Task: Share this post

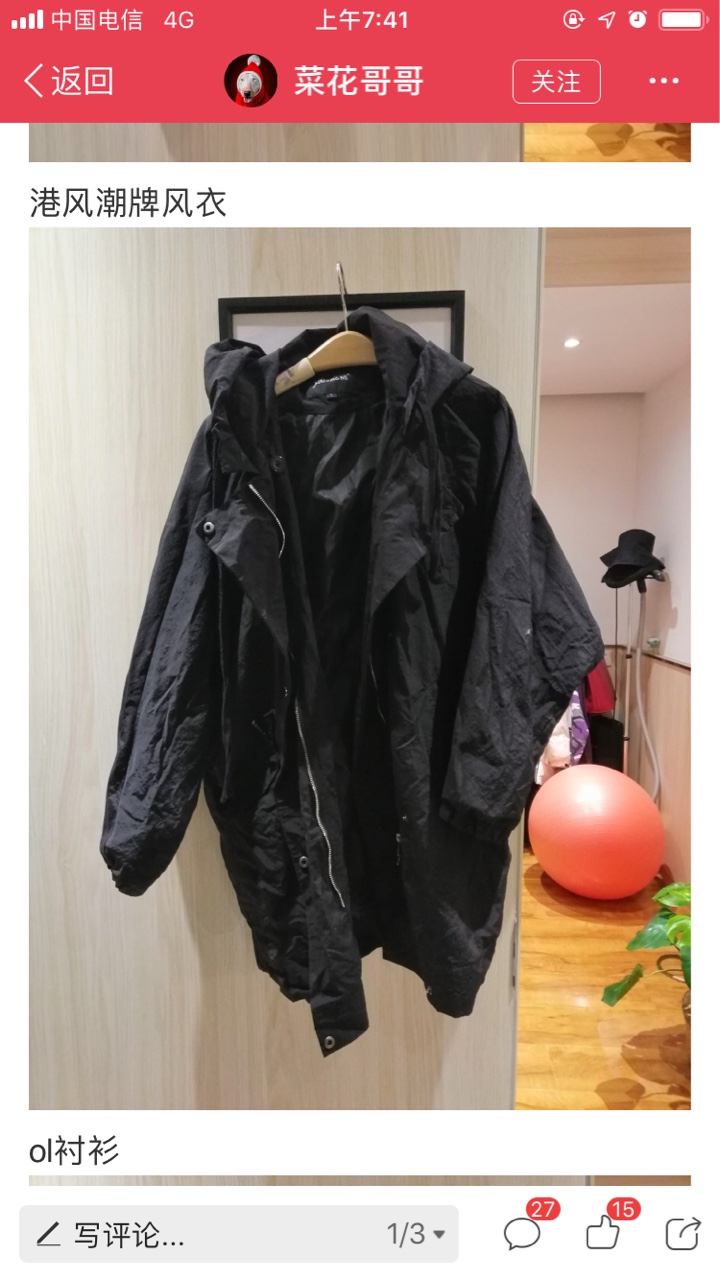Action: (682, 1233)
